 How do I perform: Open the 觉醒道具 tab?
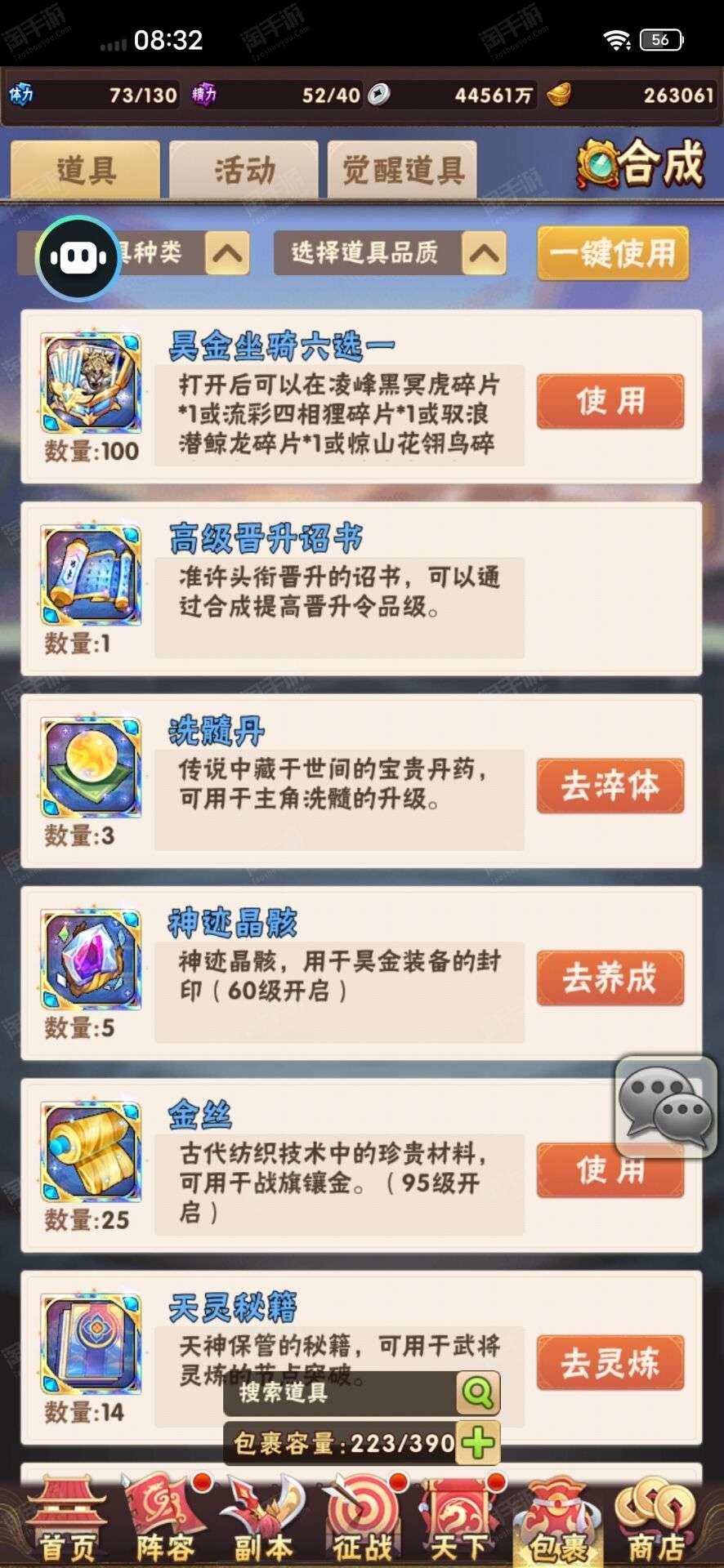coord(402,170)
